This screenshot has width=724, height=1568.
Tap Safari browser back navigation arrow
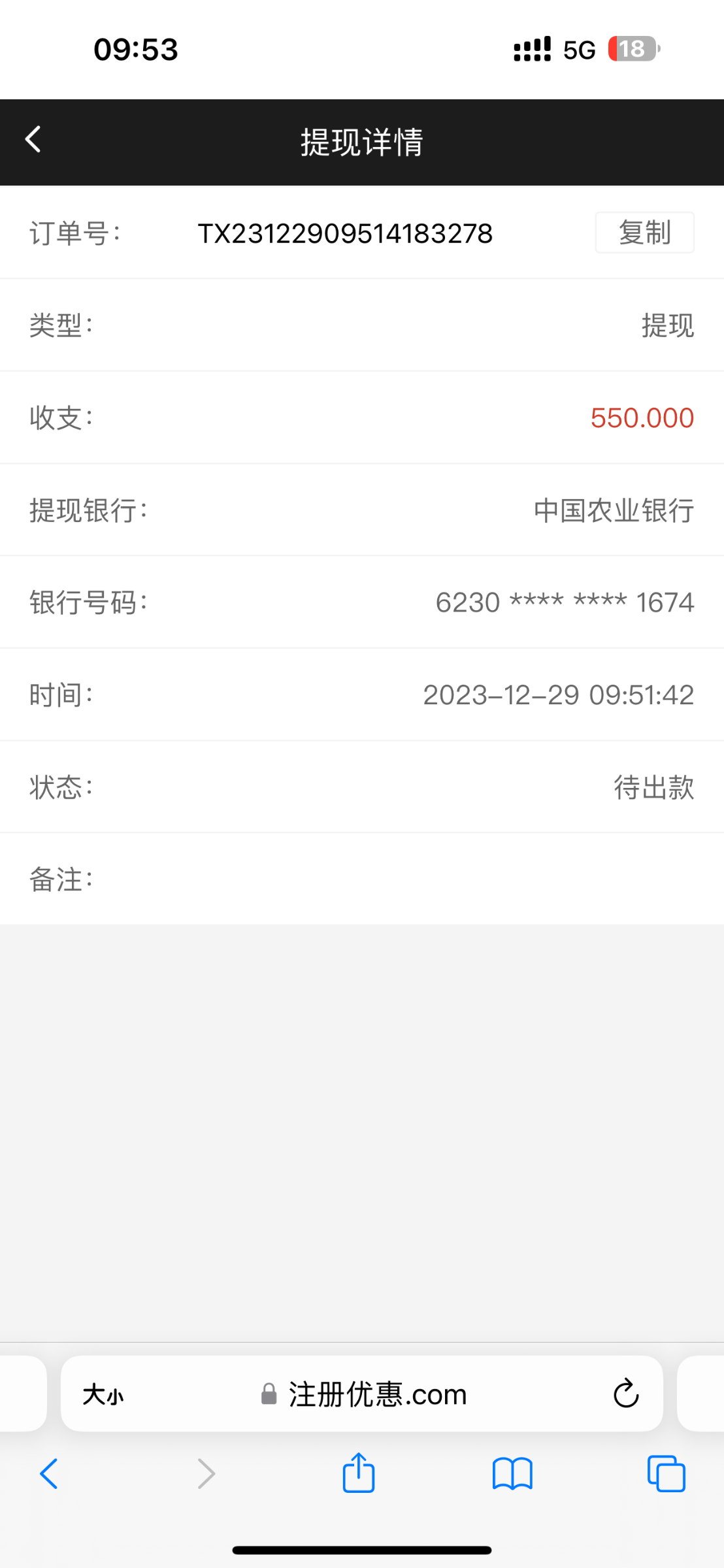coord(49,1473)
